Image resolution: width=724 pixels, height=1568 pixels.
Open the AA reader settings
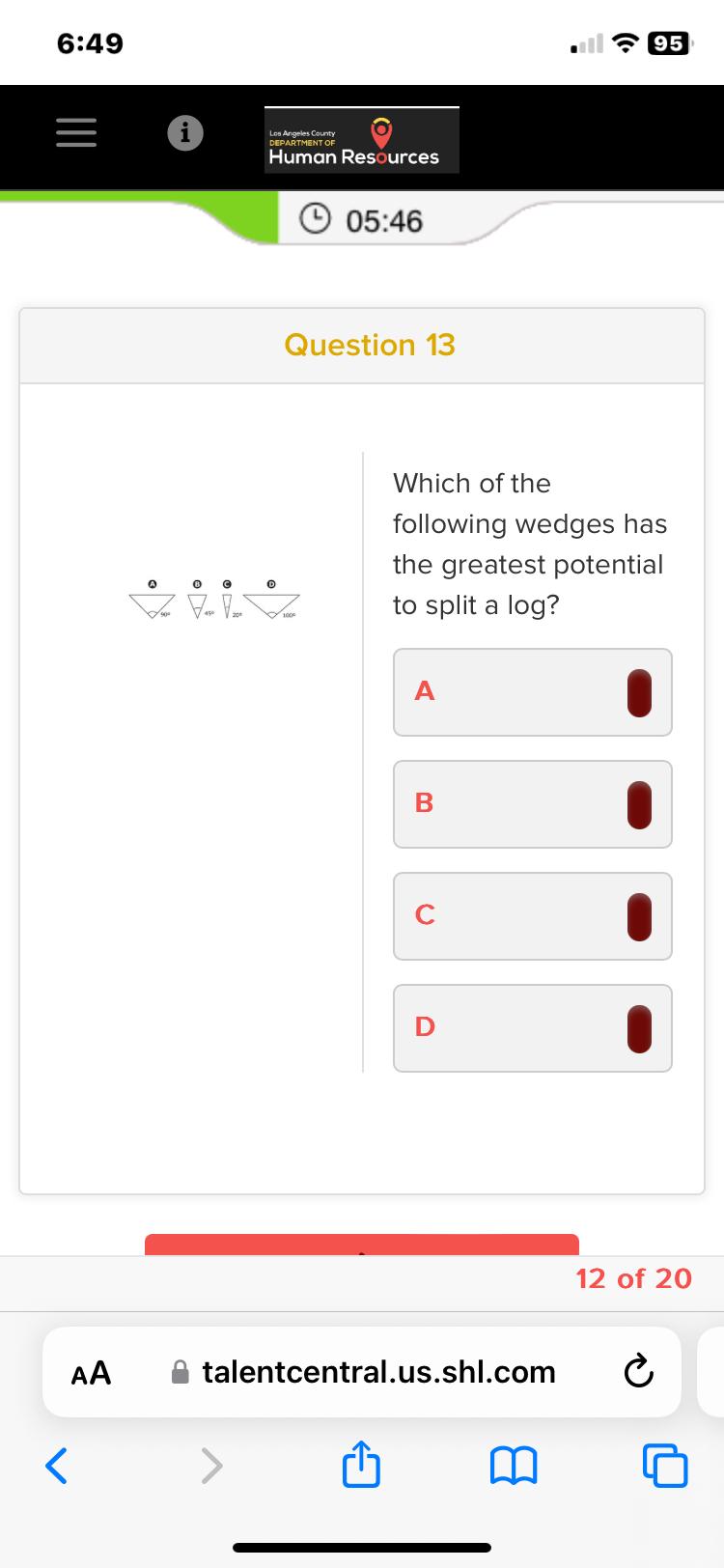[x=92, y=1372]
